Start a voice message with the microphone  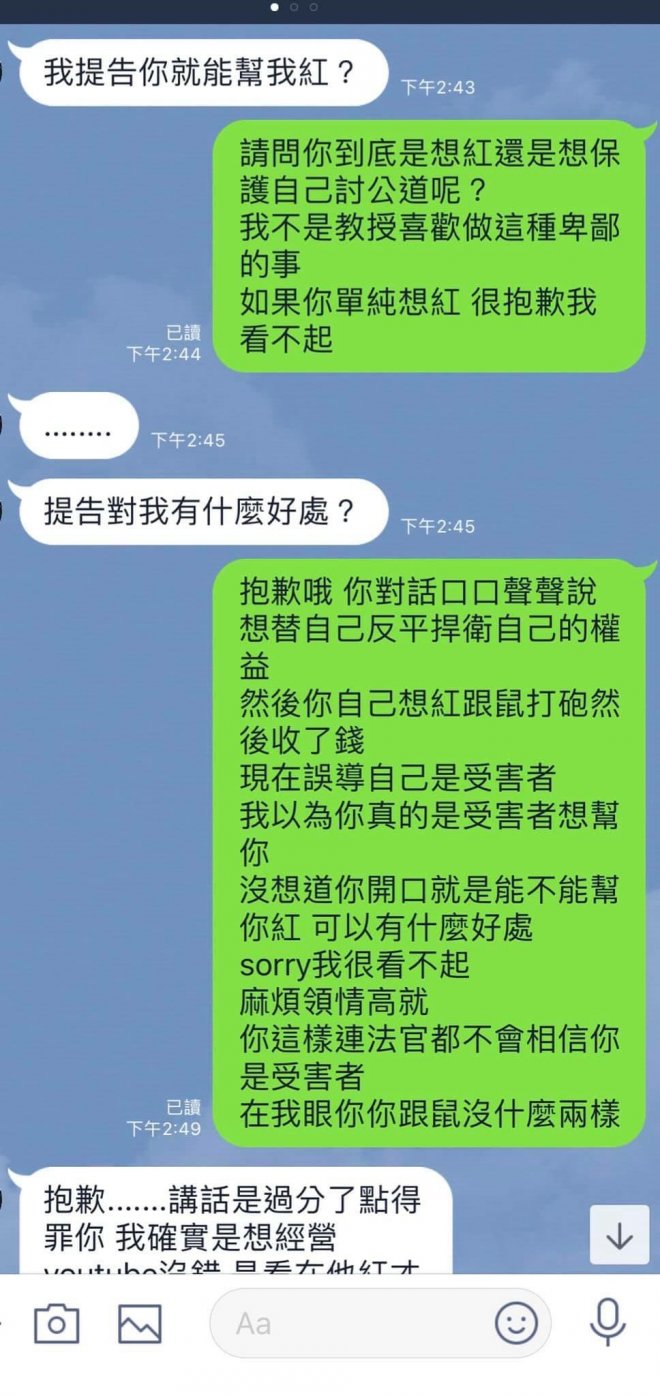point(607,1322)
